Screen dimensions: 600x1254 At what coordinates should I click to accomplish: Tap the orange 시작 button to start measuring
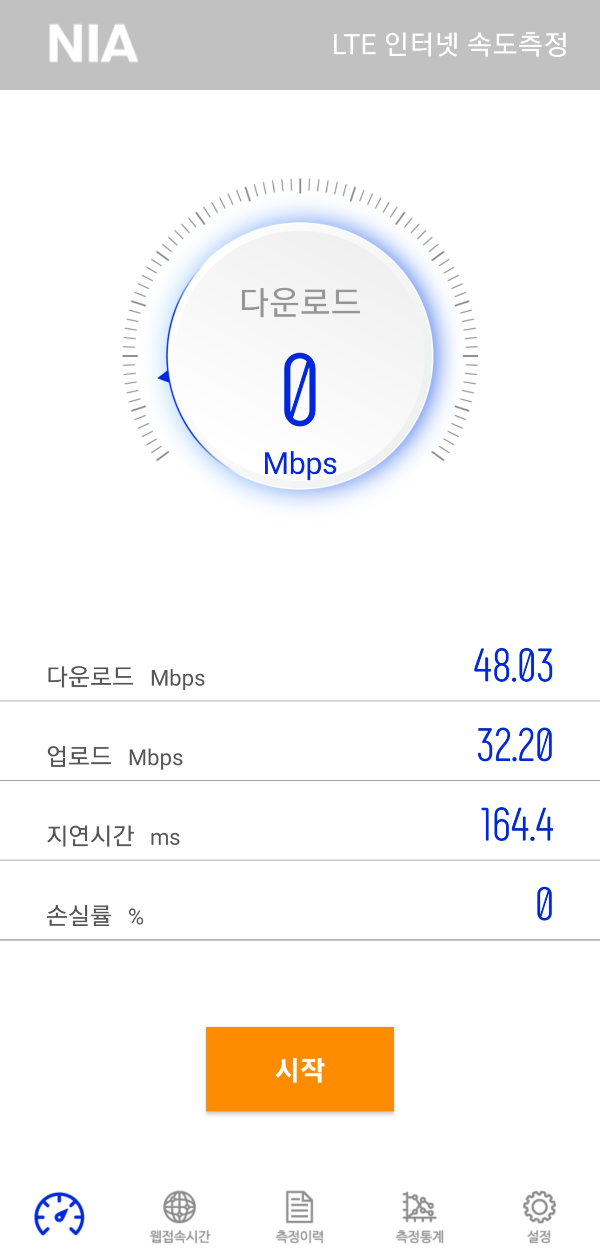pyautogui.click(x=300, y=1069)
